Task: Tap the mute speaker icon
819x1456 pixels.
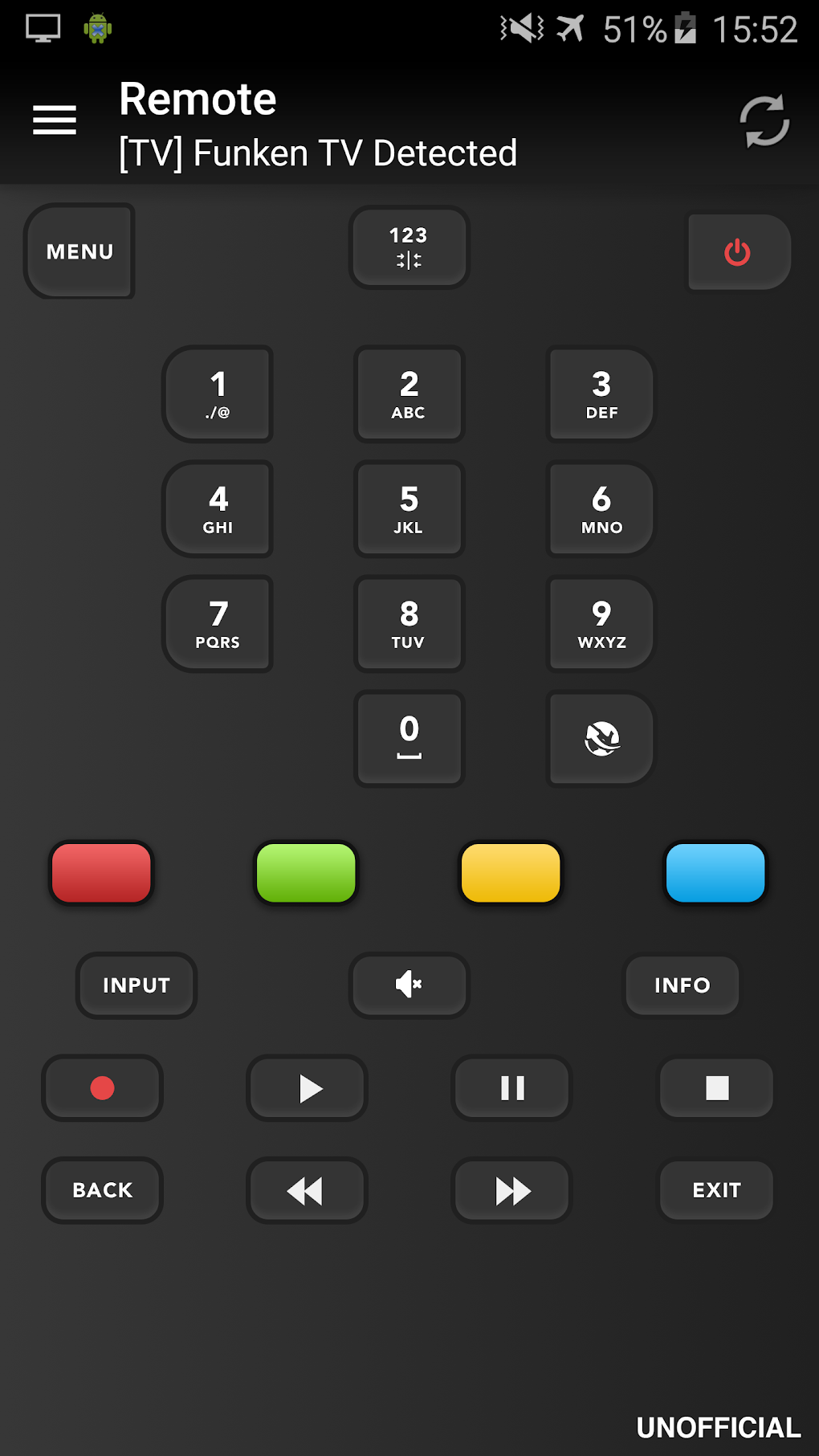Action: point(409,985)
